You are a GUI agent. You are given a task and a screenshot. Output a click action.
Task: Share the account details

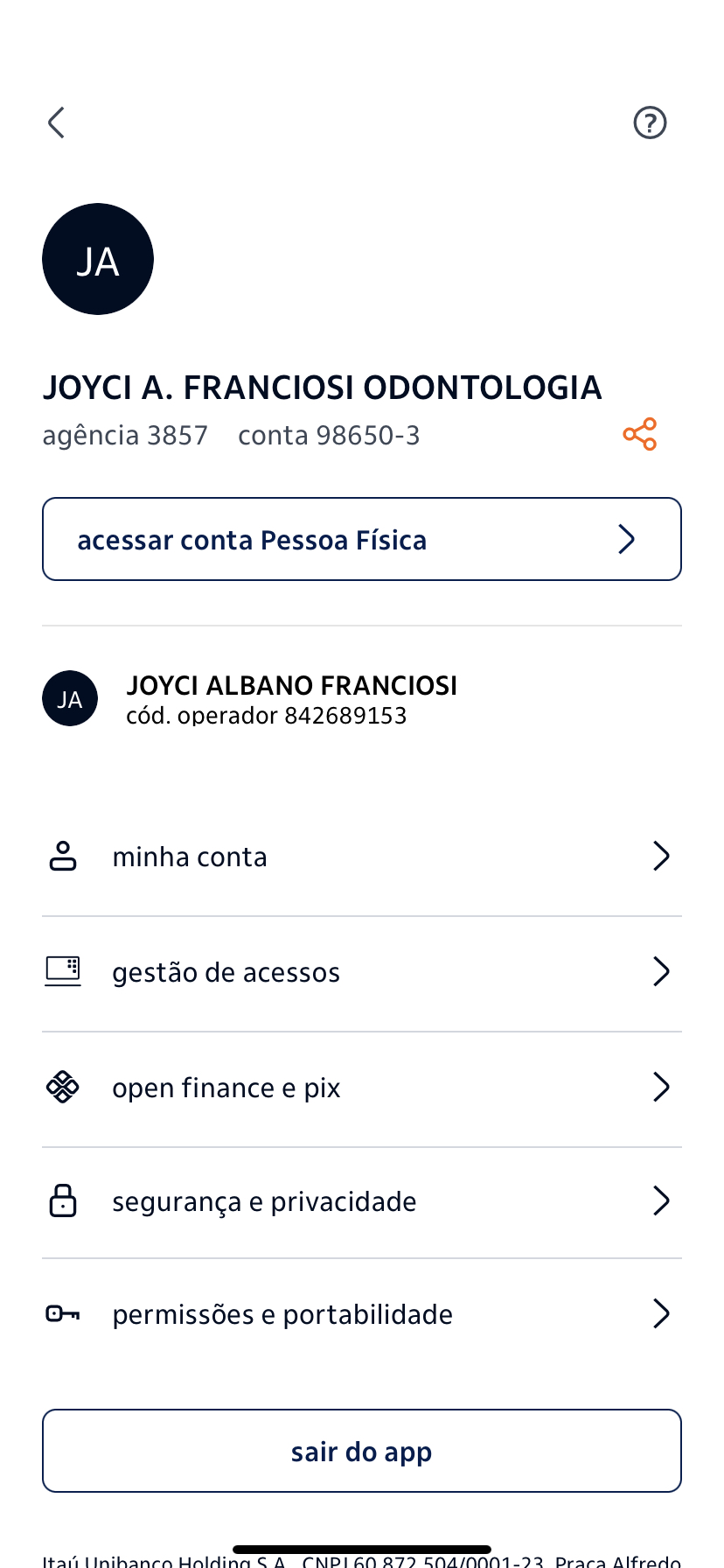[640, 434]
